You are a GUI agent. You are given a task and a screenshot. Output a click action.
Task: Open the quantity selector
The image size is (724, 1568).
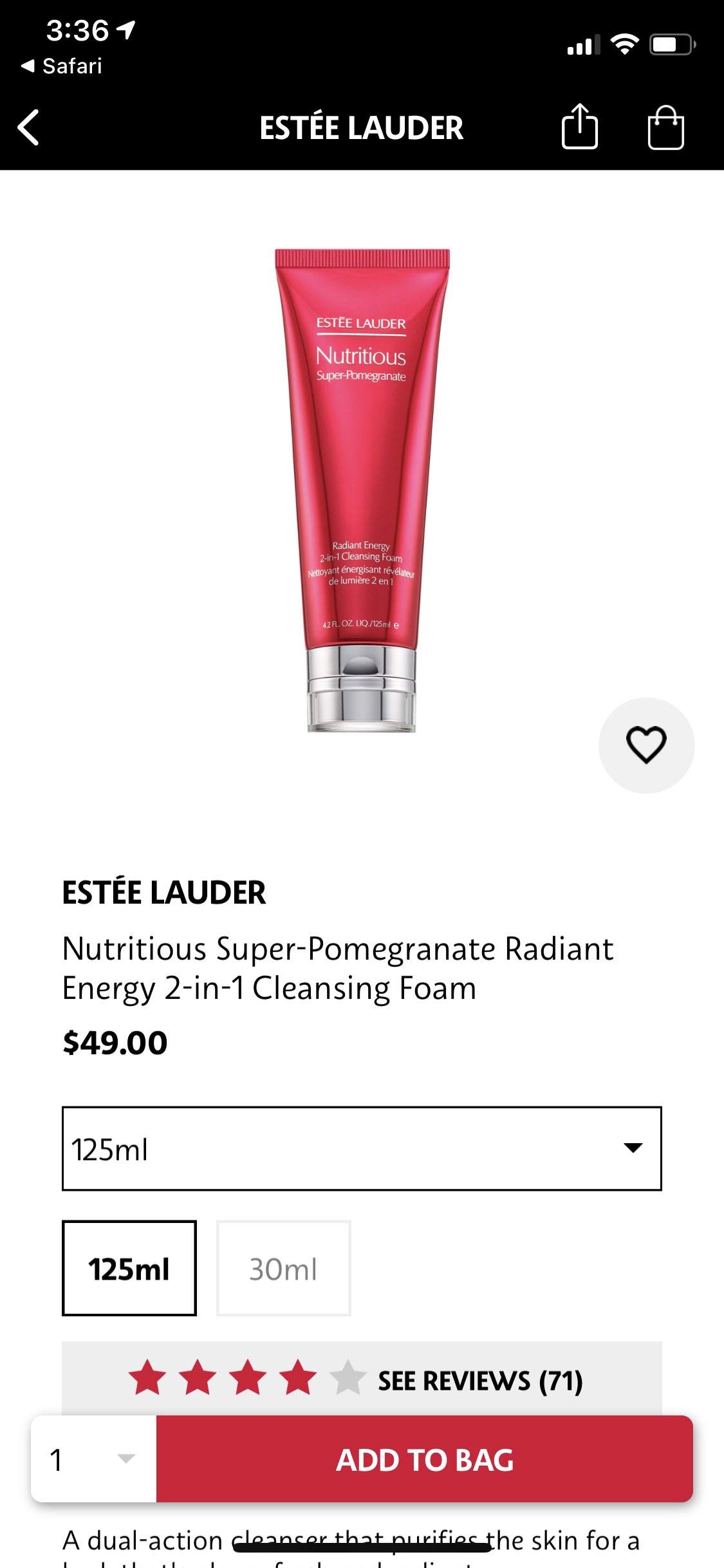(94, 1459)
